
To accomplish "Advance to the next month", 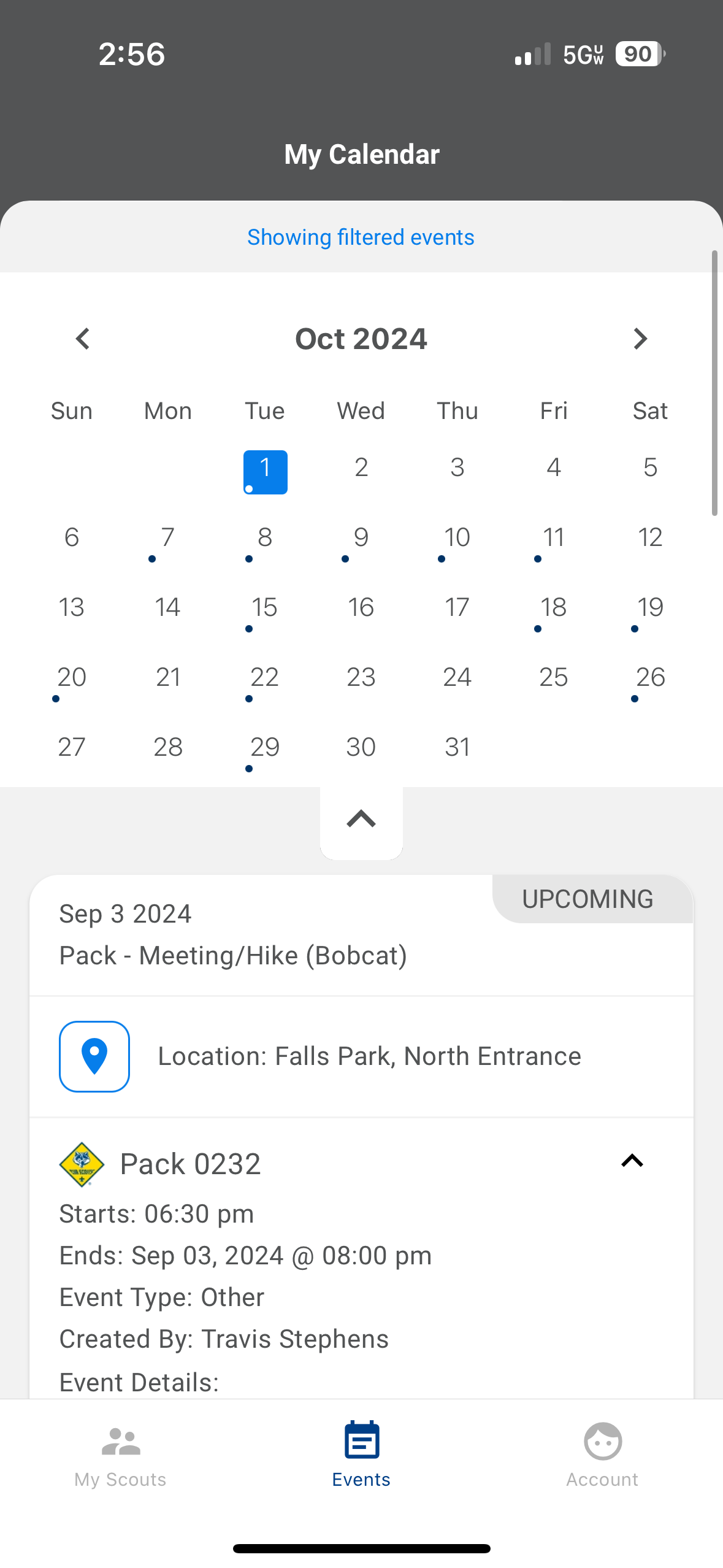I will (640, 339).
